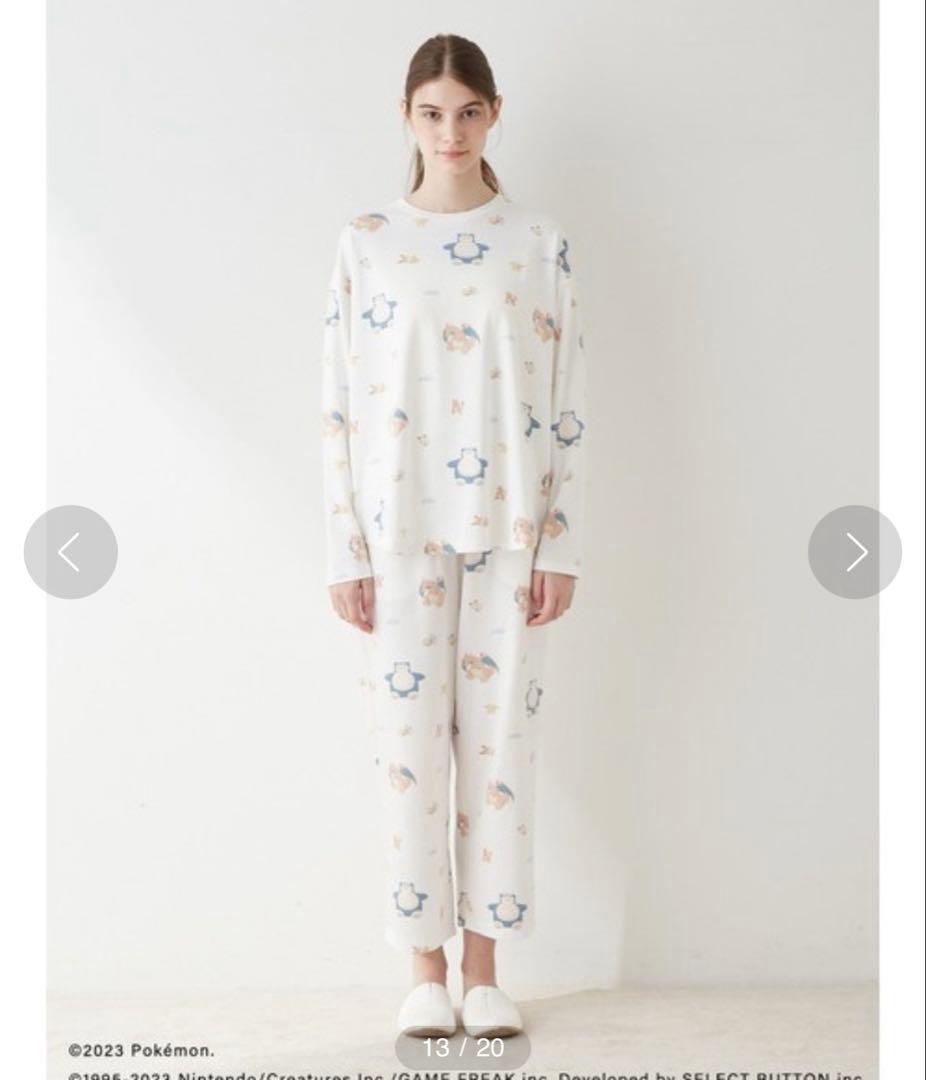Screen dimensions: 926x1080
Task: Open the pajama product photo
Action: 462,500
